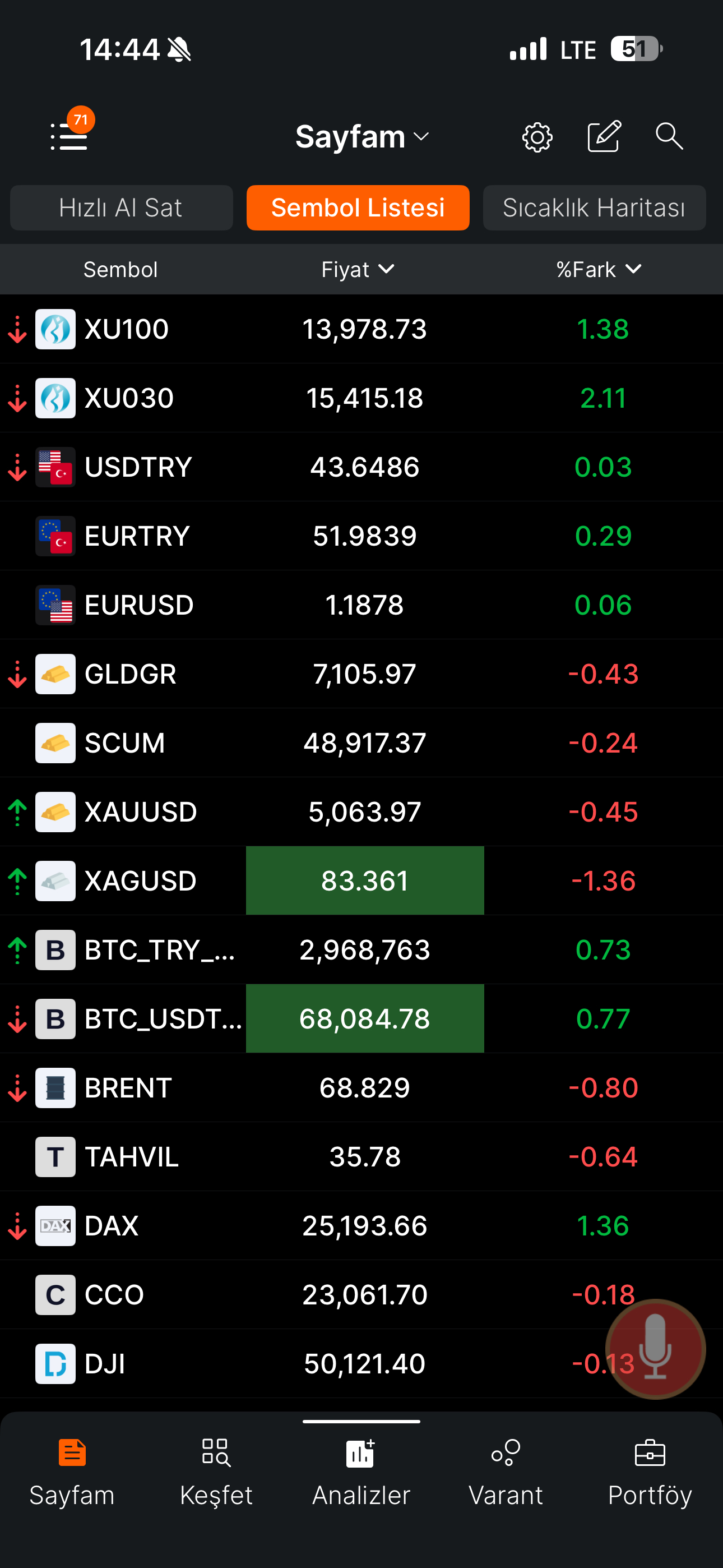Switch to Sıcaklık Haritası tab
The image size is (723, 1568).
[x=594, y=207]
